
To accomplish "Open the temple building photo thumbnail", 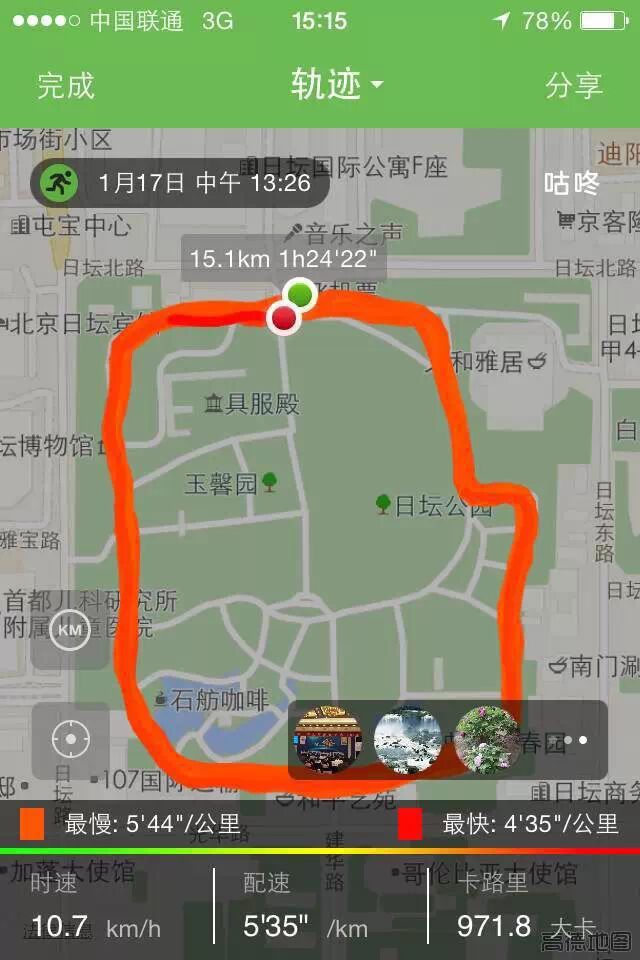I will pos(326,740).
